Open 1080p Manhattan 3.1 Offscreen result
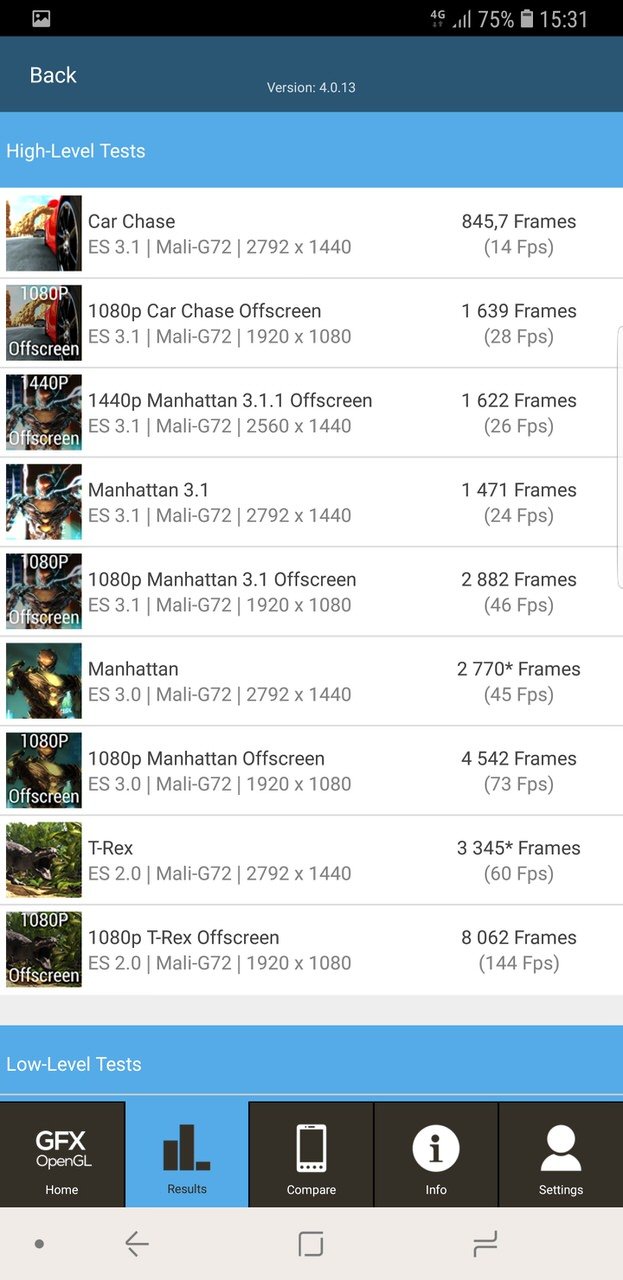Screen dimensions: 623x1280 [310, 591]
